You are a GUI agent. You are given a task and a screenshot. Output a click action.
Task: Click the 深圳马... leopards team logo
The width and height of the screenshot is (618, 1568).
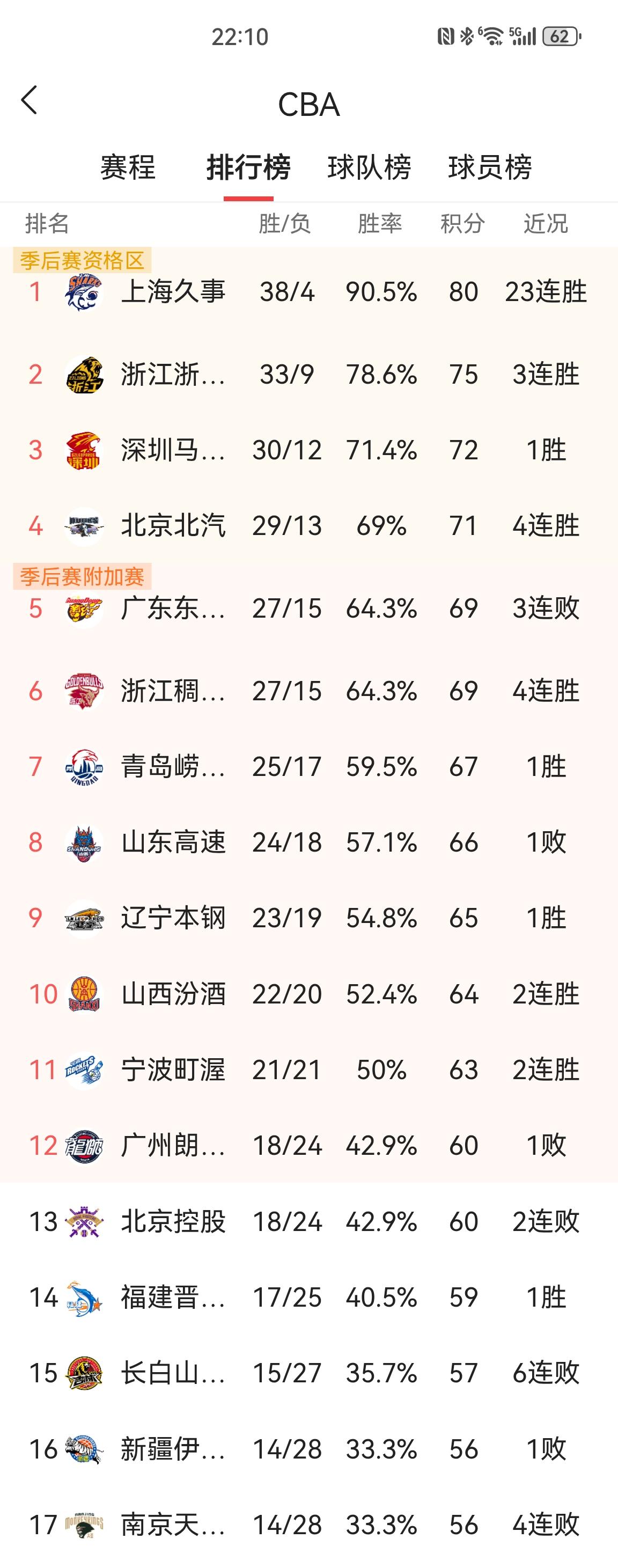[84, 449]
